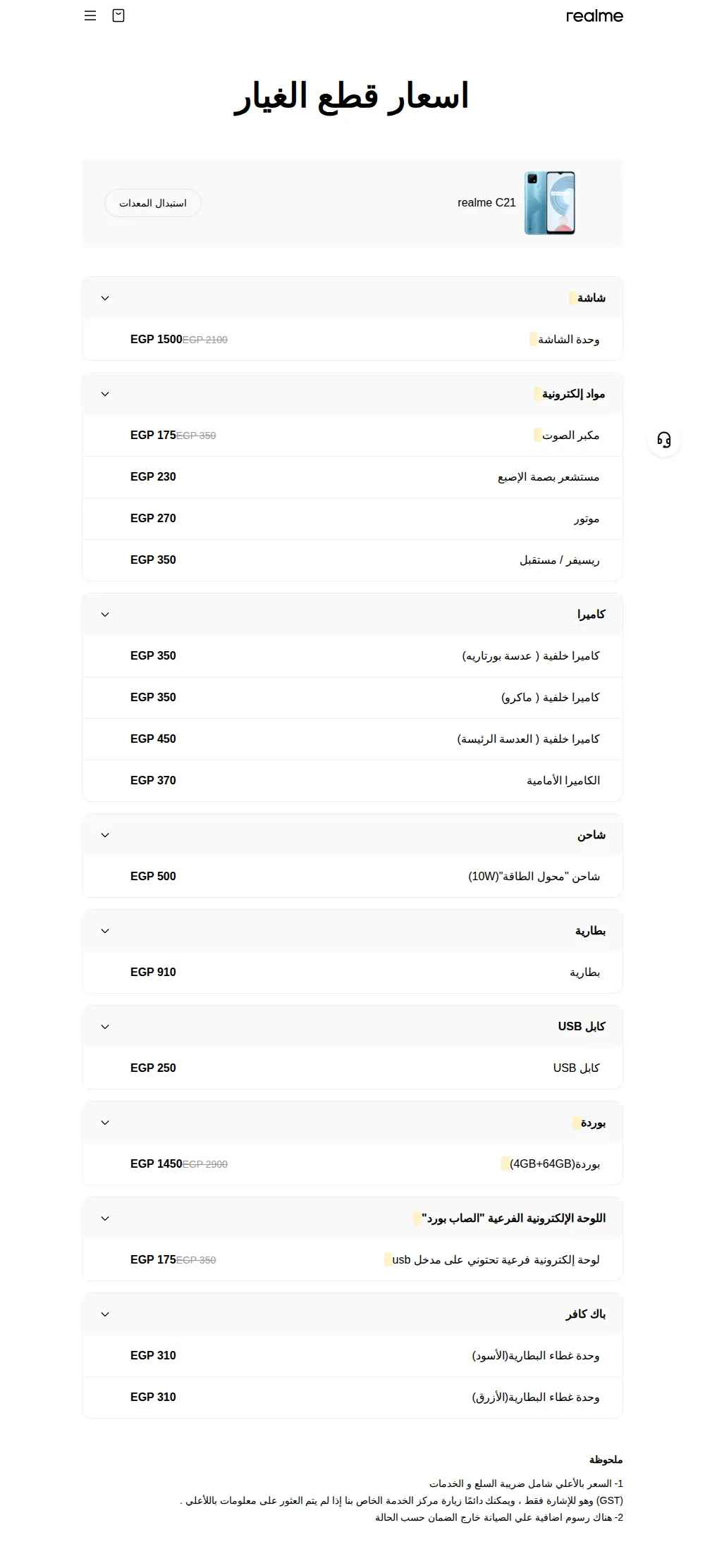Open the customer support headset icon

(664, 440)
